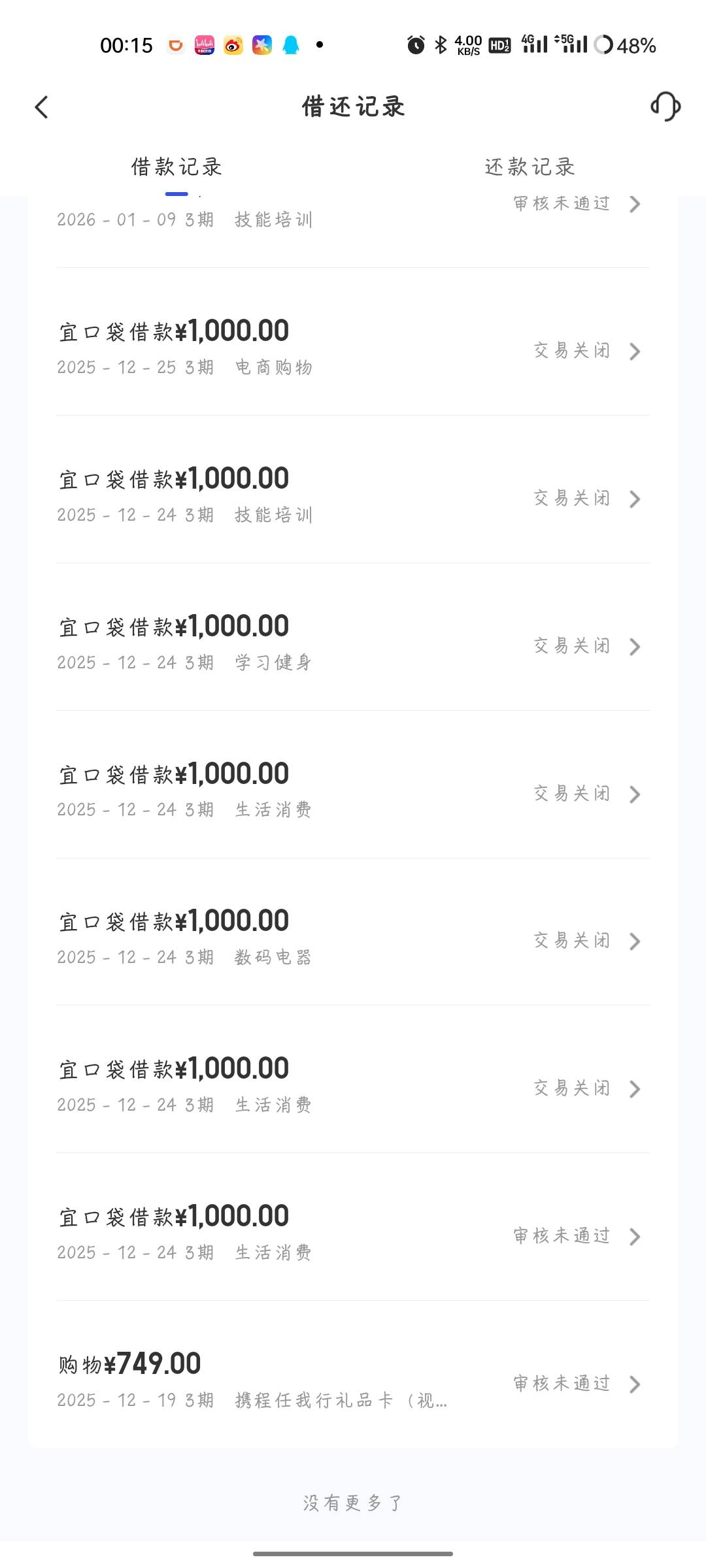The width and height of the screenshot is (706, 1568).
Task: Select the 借款记录 tab
Action: (x=176, y=167)
